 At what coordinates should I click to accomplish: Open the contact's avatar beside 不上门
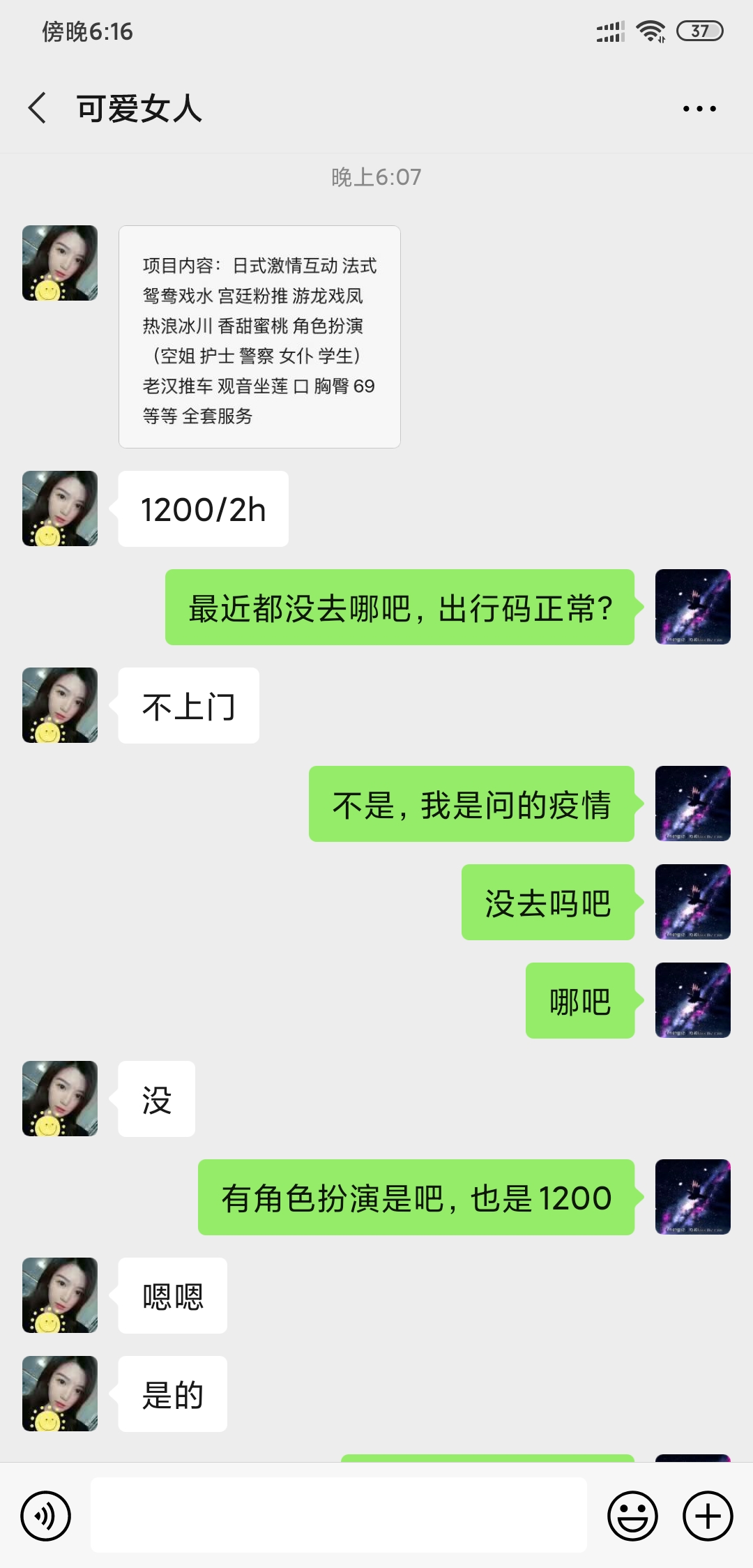[60, 705]
